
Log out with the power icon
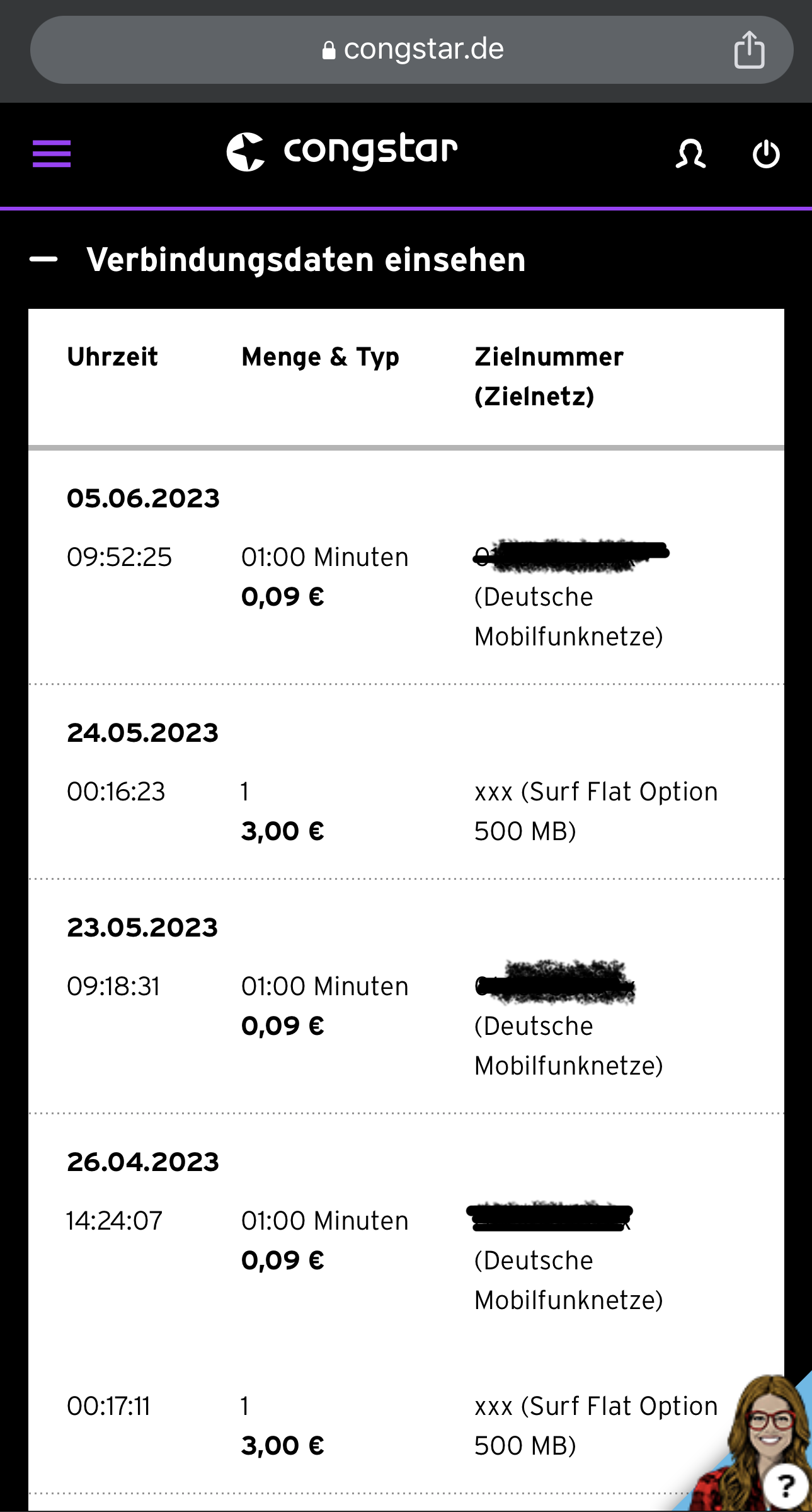coord(766,154)
